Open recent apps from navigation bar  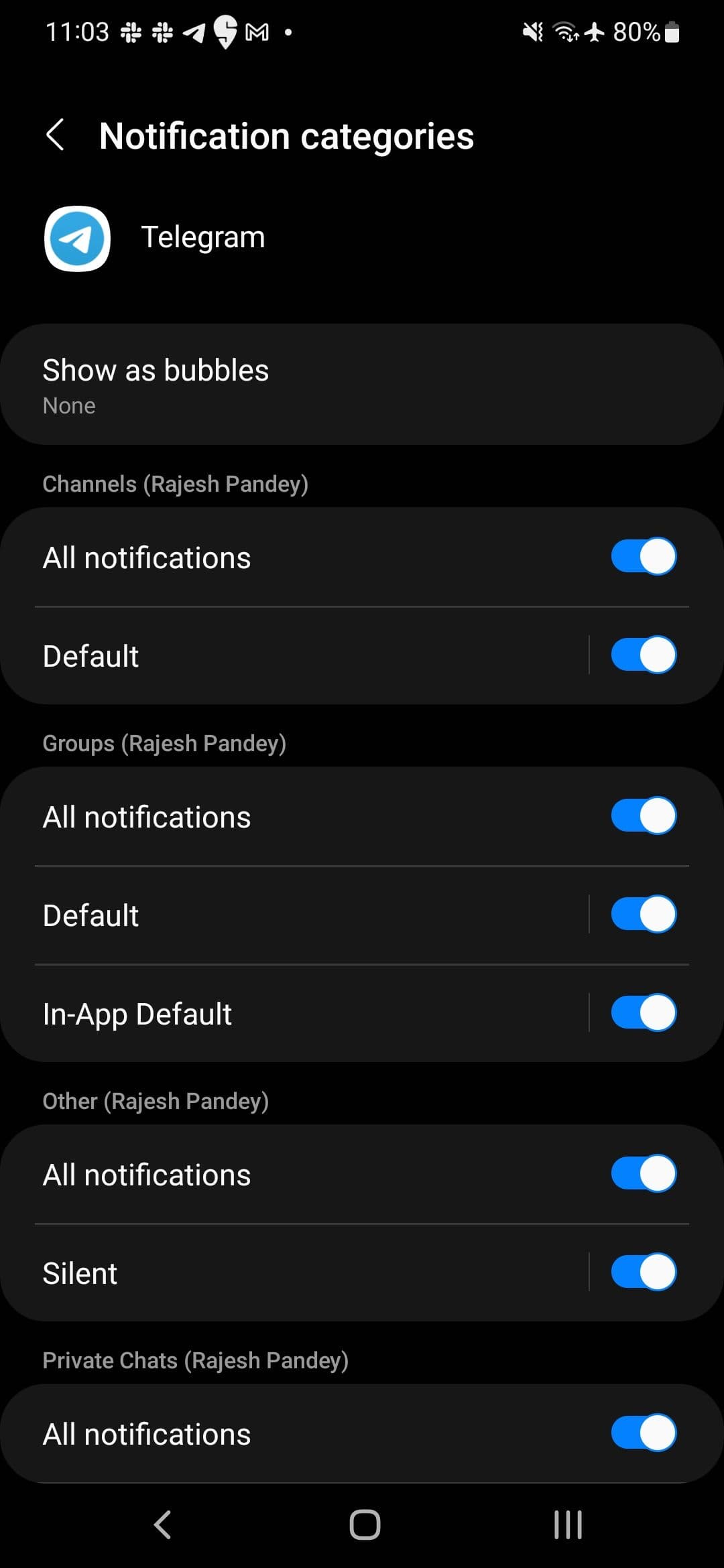[x=568, y=1525]
